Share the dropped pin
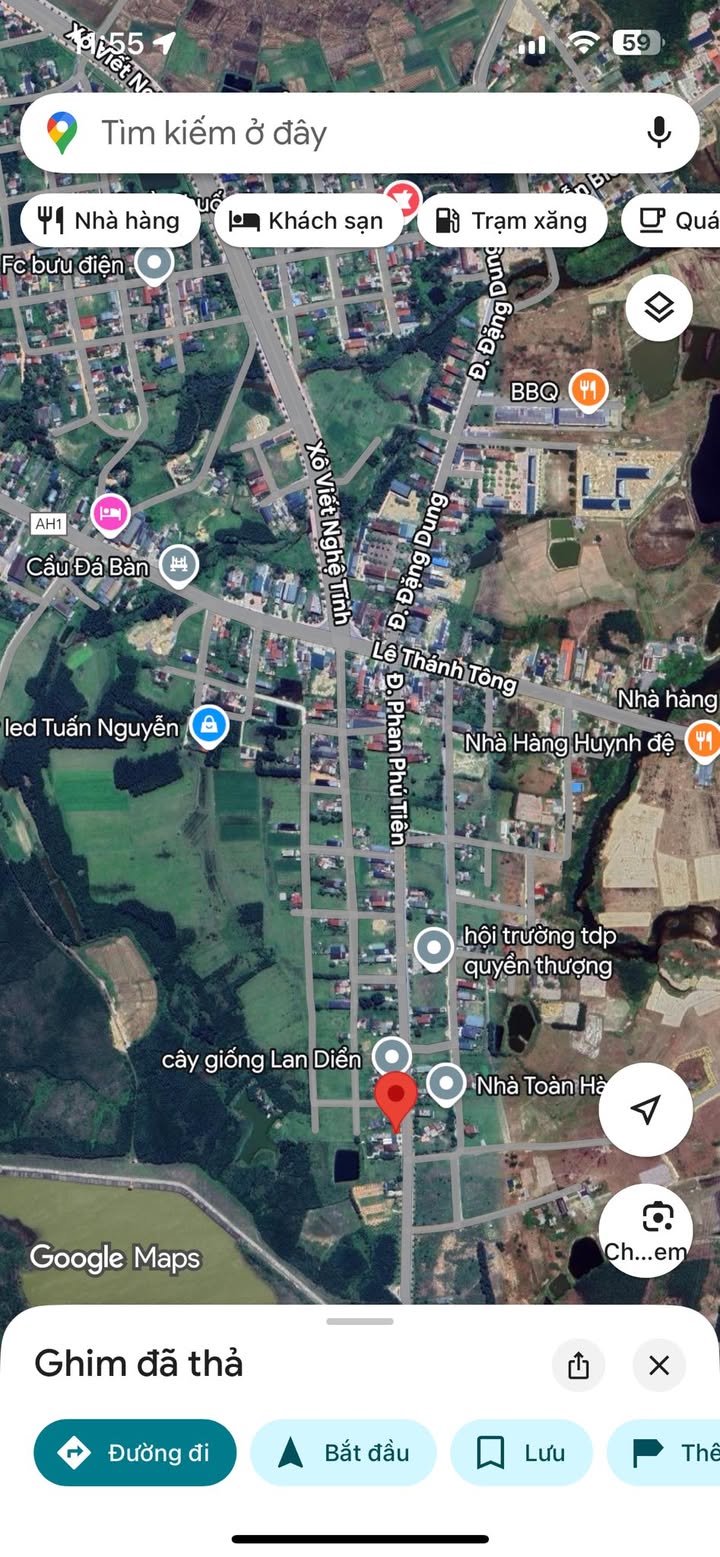Viewport: 720px width, 1557px height. [x=578, y=1365]
